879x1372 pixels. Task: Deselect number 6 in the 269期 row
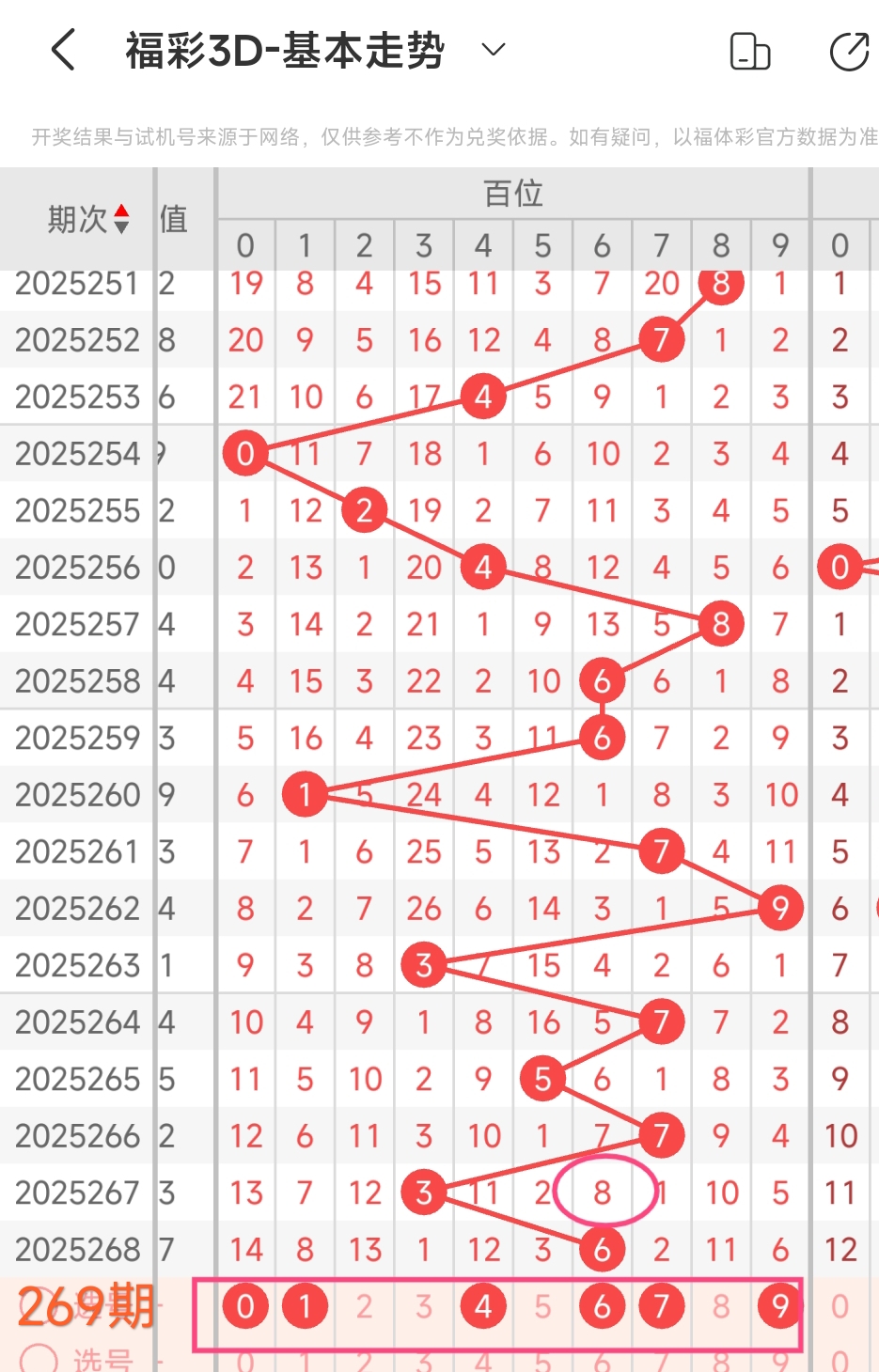tap(602, 1306)
